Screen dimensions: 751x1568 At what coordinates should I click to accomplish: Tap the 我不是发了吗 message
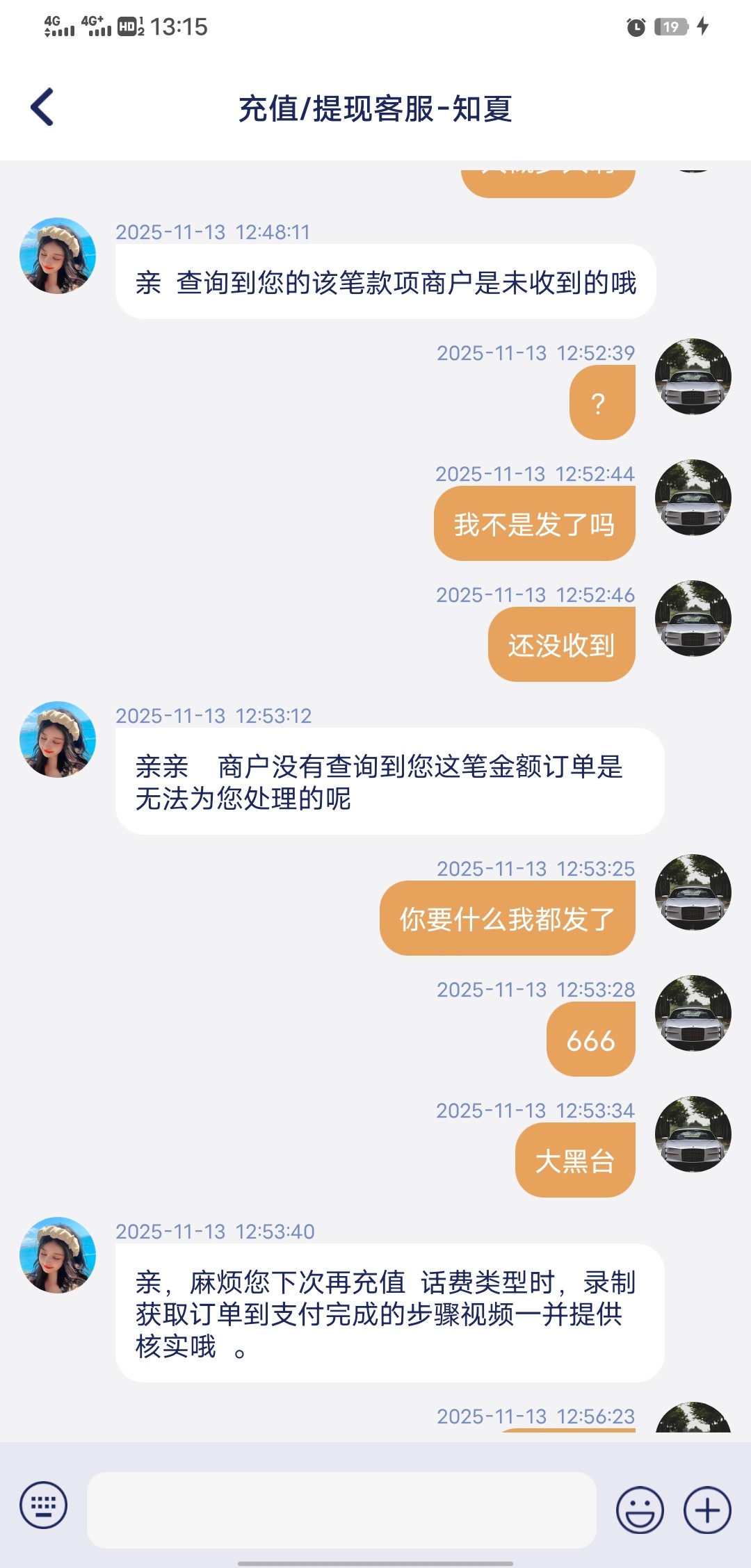coord(534,522)
